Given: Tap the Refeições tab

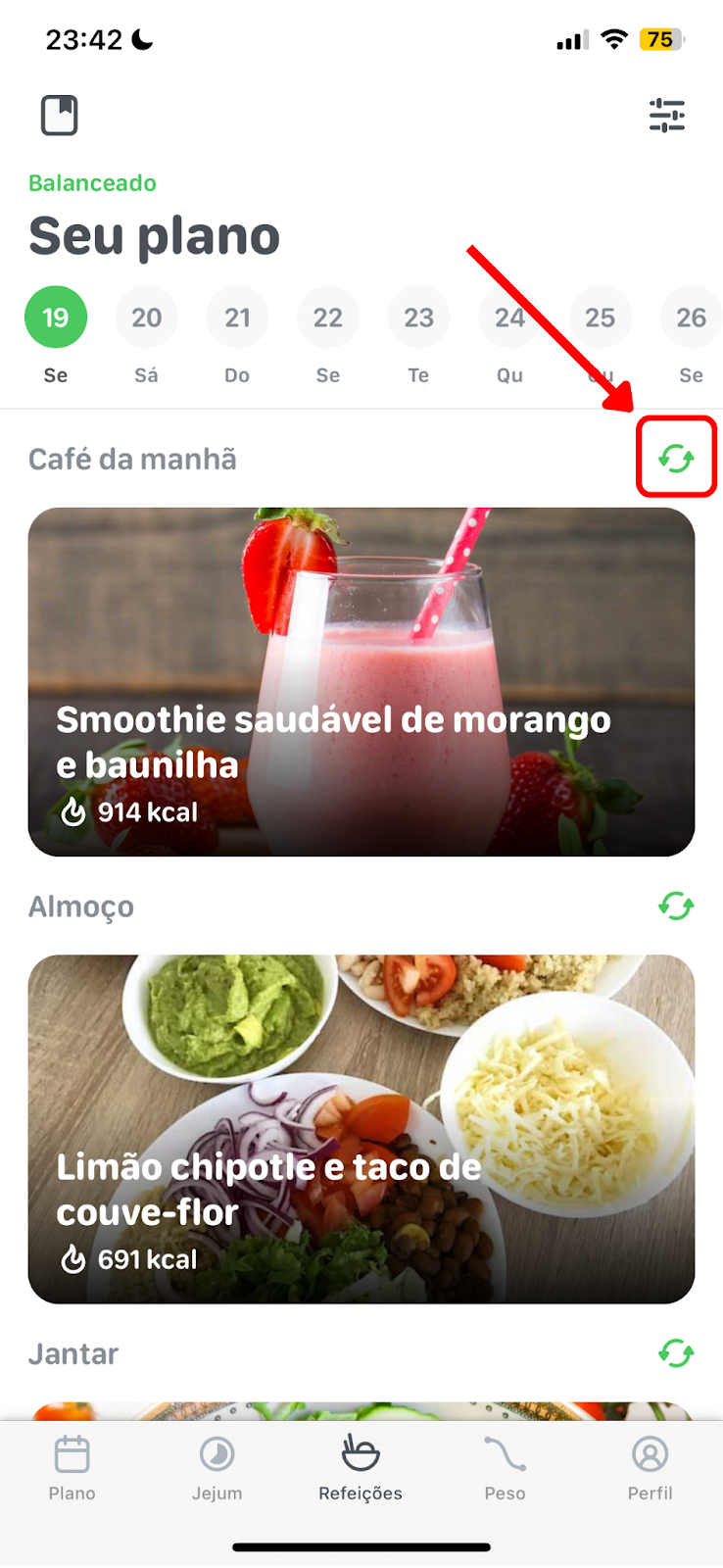Looking at the screenshot, I should pos(361,1468).
